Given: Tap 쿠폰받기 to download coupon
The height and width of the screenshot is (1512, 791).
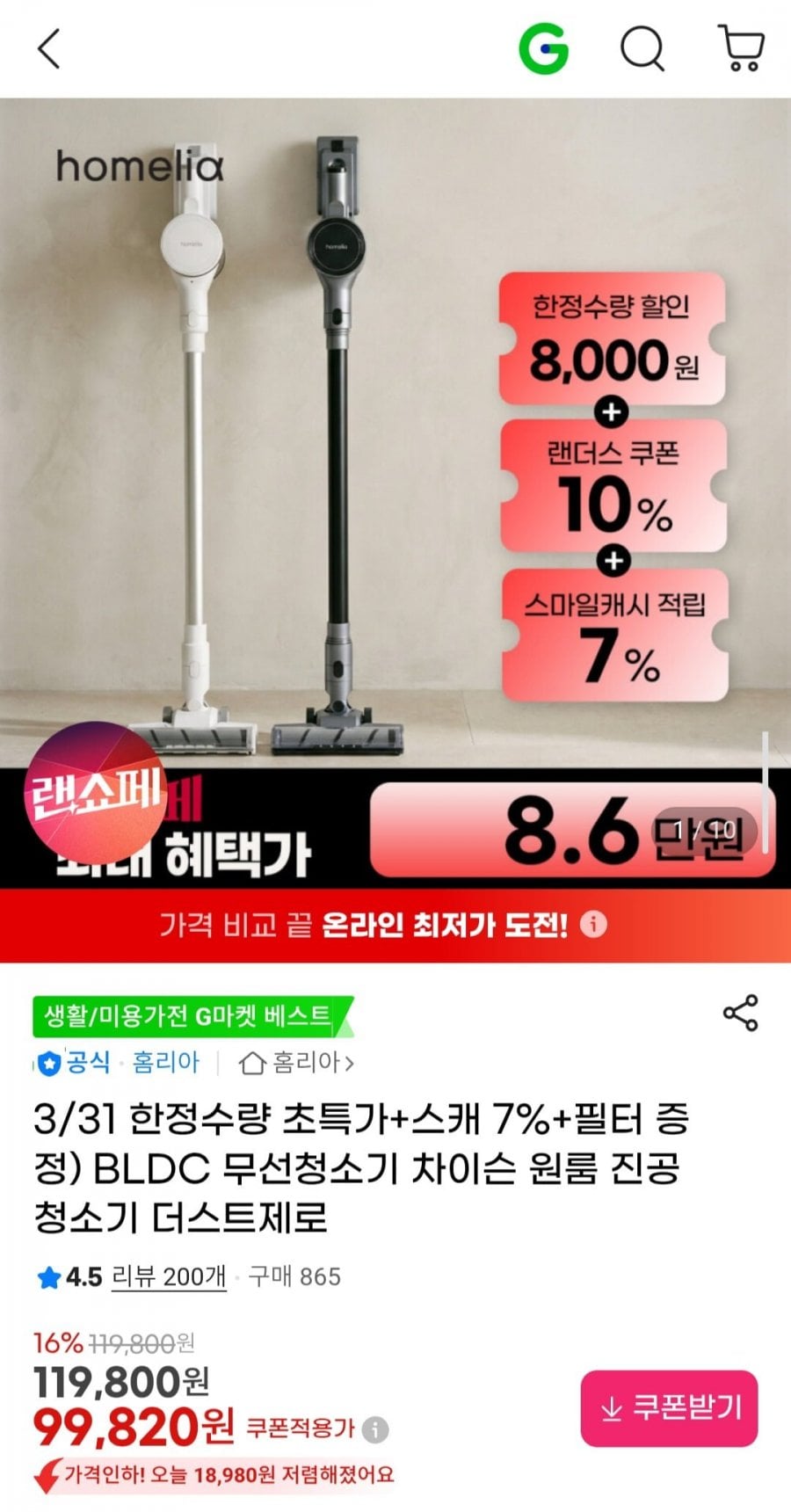Looking at the screenshot, I should point(669,1408).
